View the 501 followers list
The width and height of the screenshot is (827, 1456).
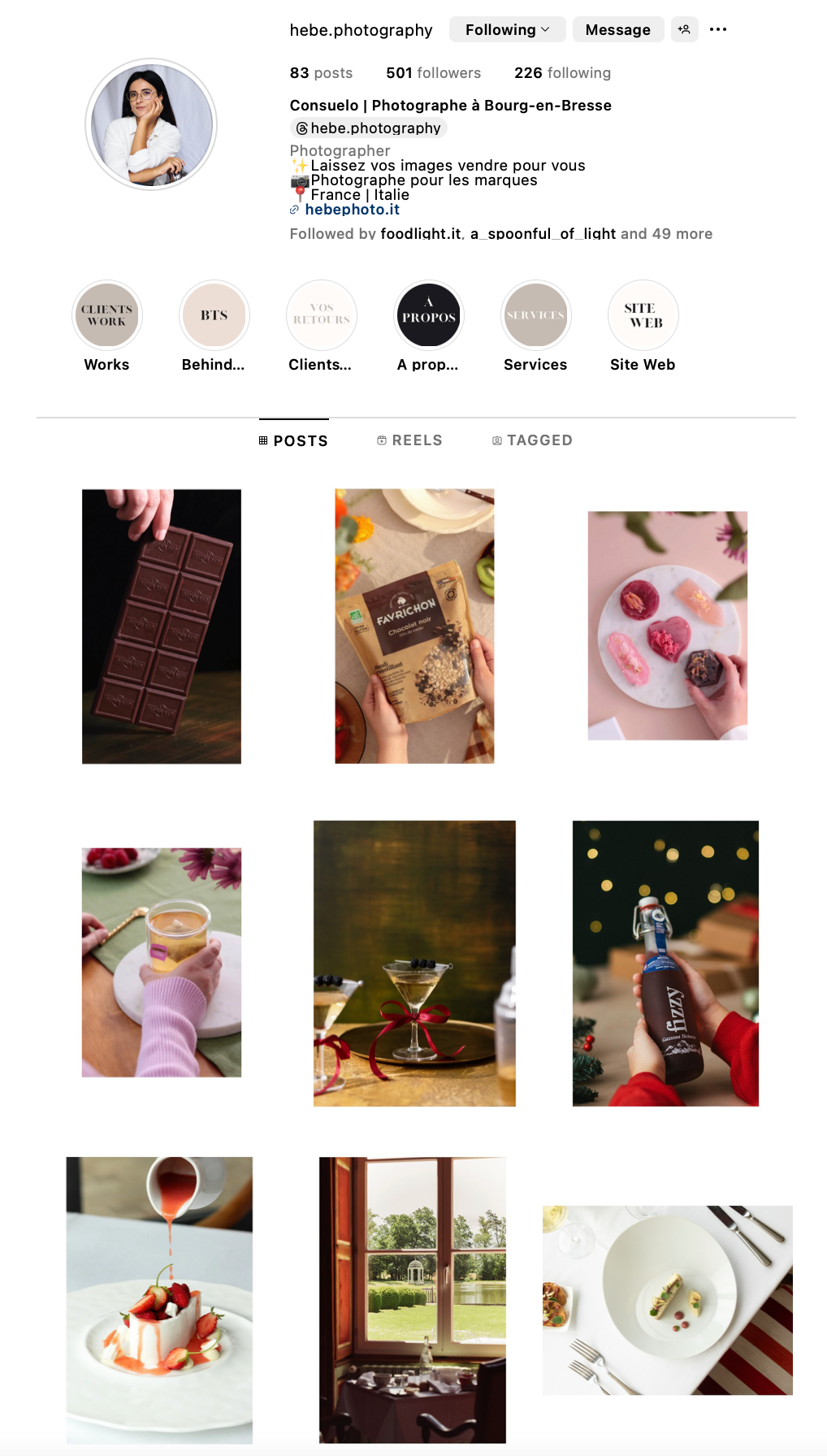(x=433, y=73)
